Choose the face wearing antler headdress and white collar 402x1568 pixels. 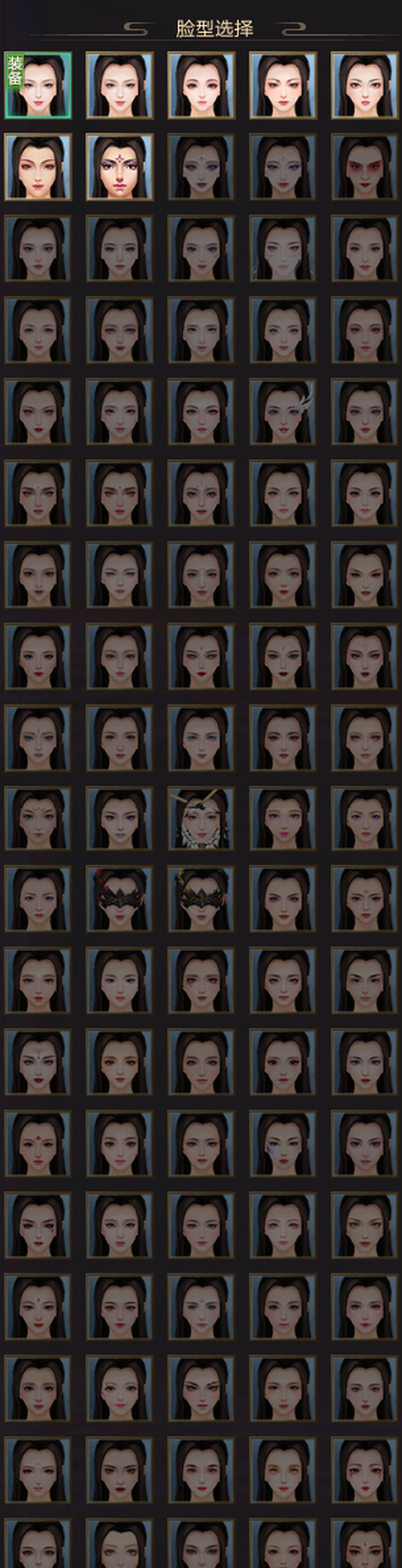201,819
